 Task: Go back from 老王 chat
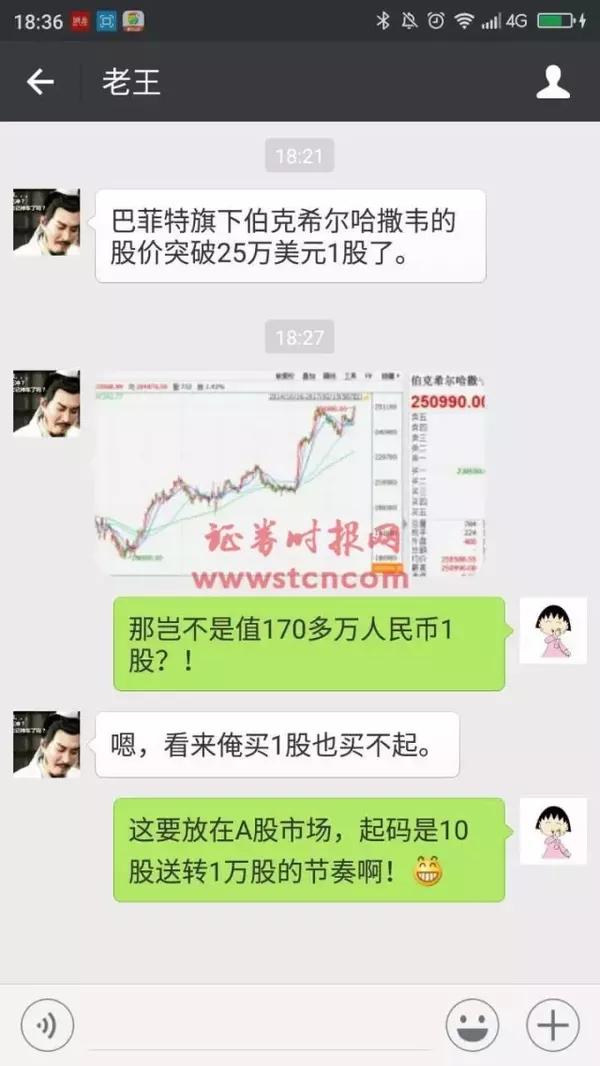40,82
